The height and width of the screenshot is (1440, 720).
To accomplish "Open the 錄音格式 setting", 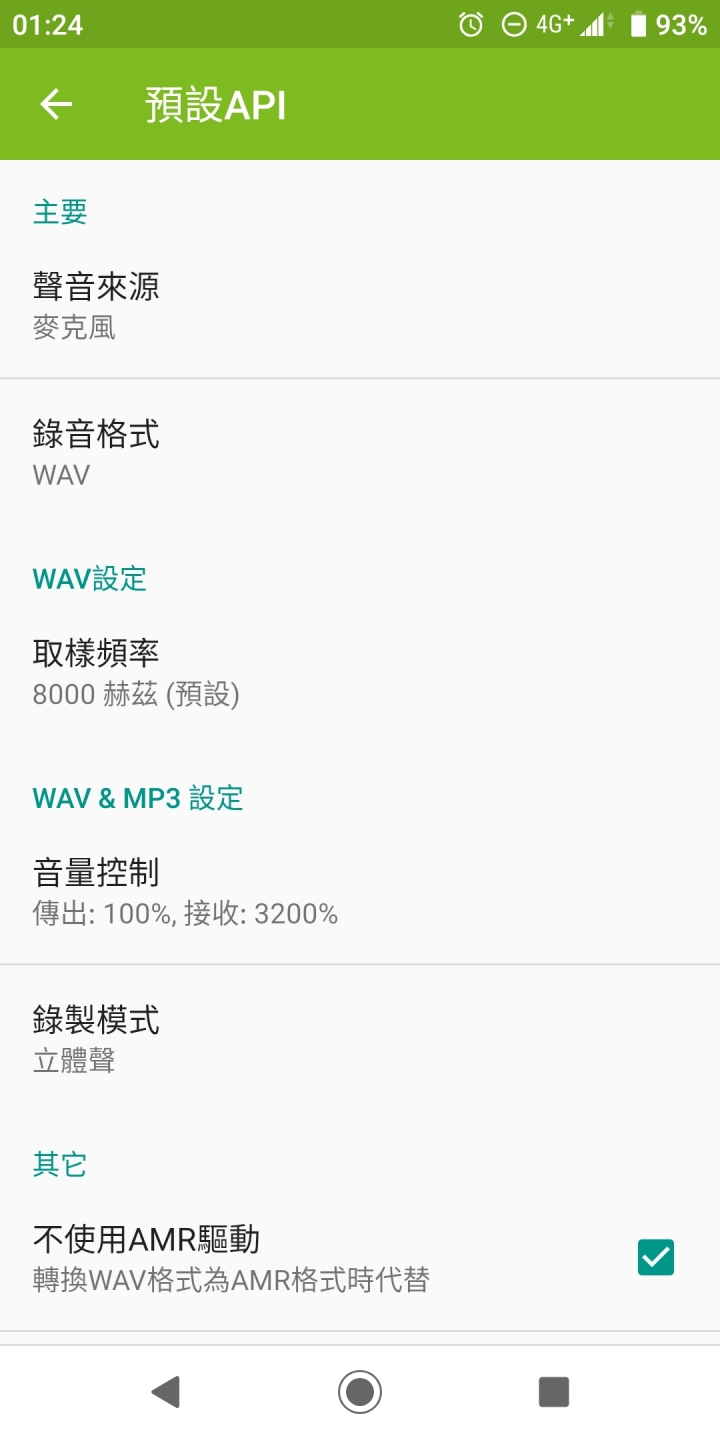I will (360, 452).
